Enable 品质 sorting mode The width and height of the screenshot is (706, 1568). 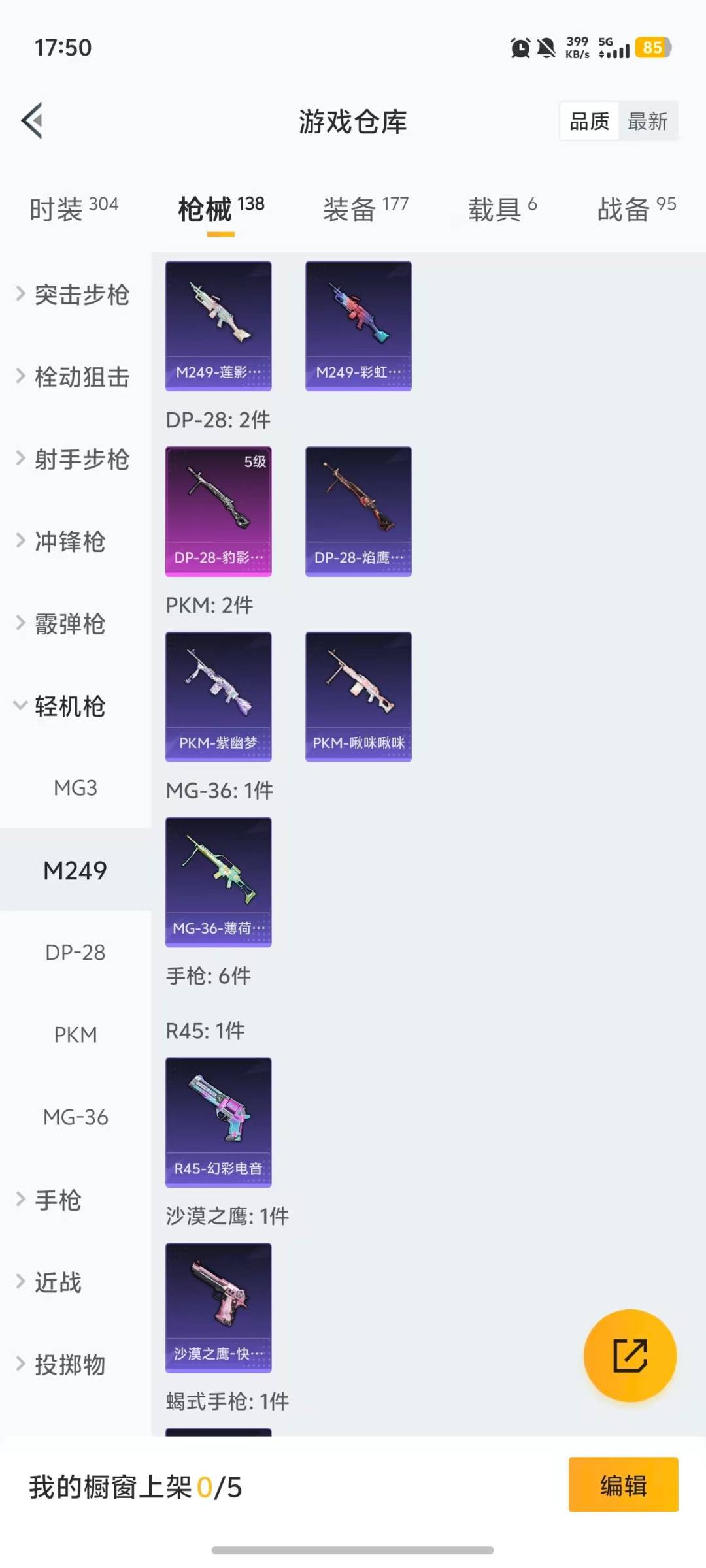coord(588,121)
